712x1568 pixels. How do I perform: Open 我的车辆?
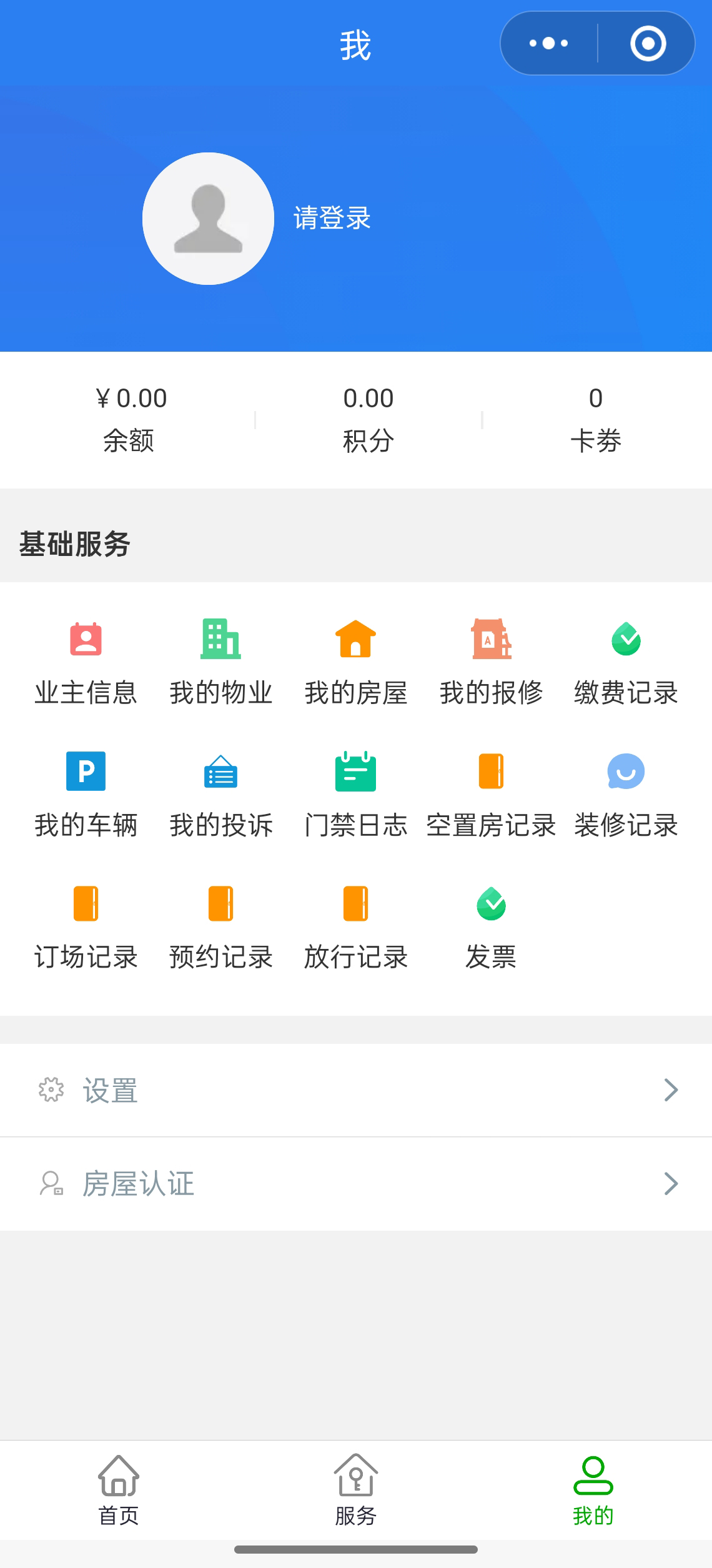tap(86, 795)
